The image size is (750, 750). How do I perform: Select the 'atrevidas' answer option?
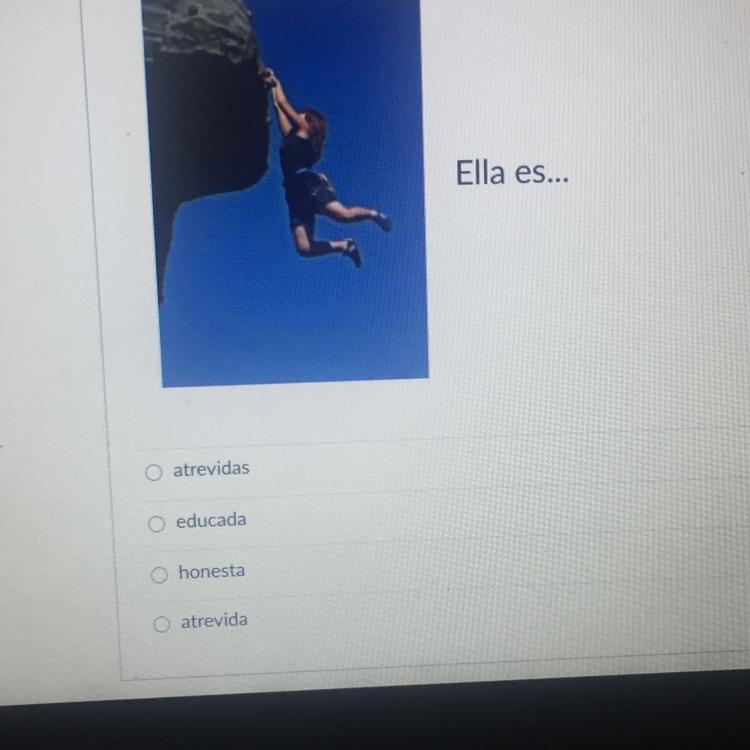153,473
